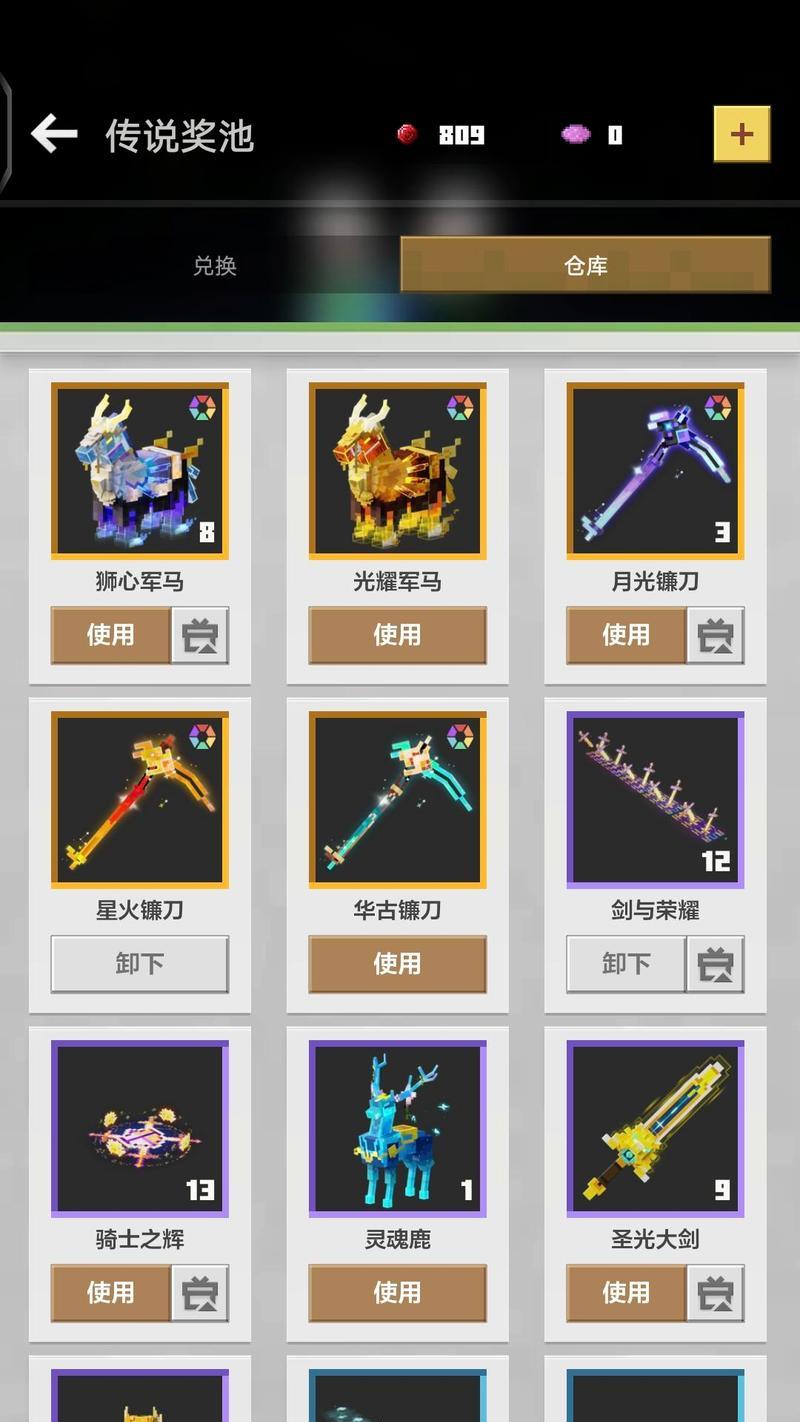Tap the yellow plus button to add currency
This screenshot has height=1422, width=800.
[741, 134]
